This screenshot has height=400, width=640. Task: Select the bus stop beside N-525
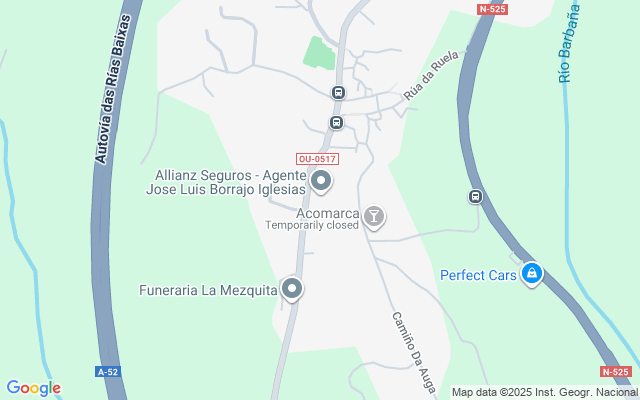(474, 197)
